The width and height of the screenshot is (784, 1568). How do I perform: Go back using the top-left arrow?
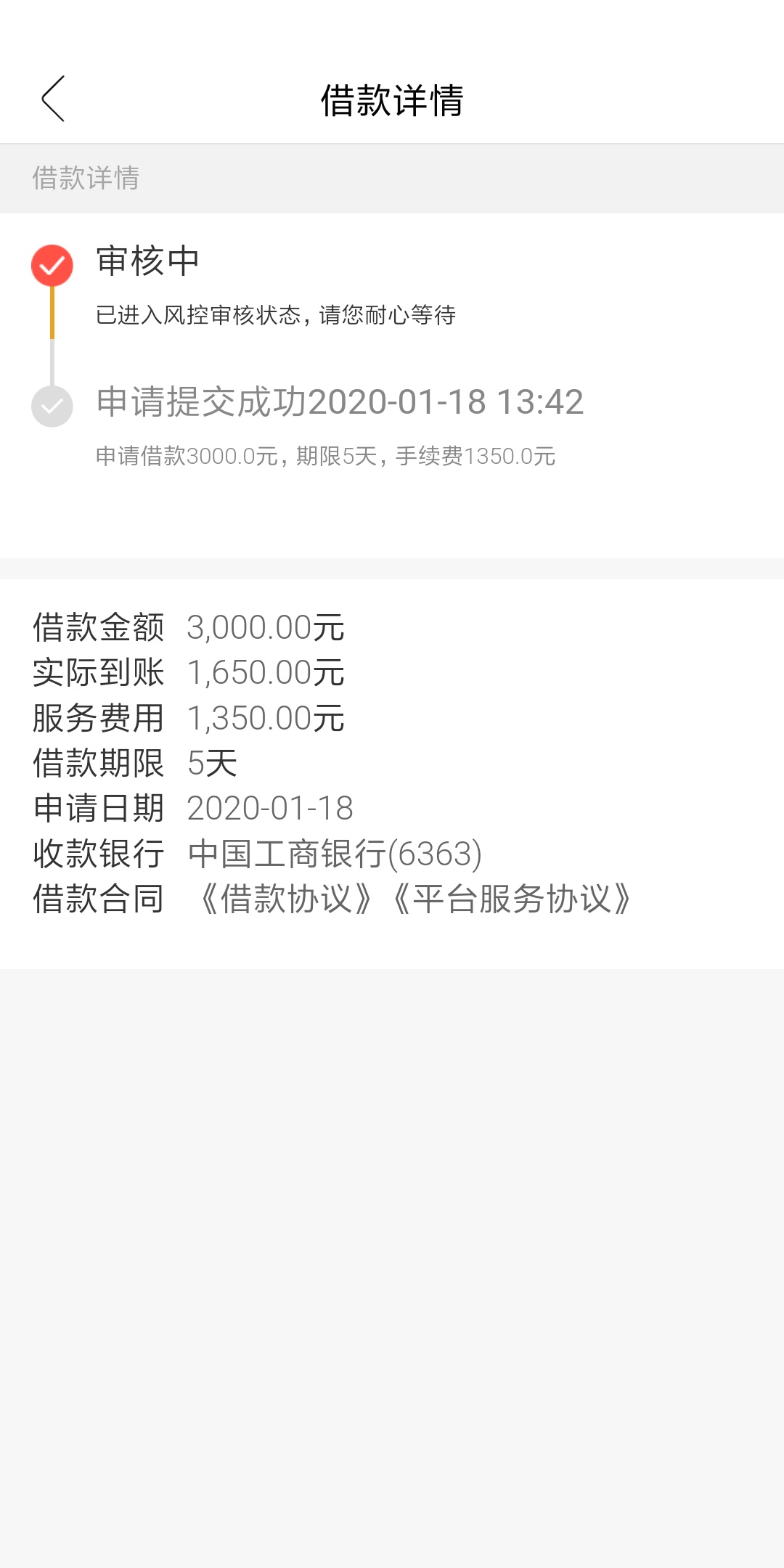point(53,99)
